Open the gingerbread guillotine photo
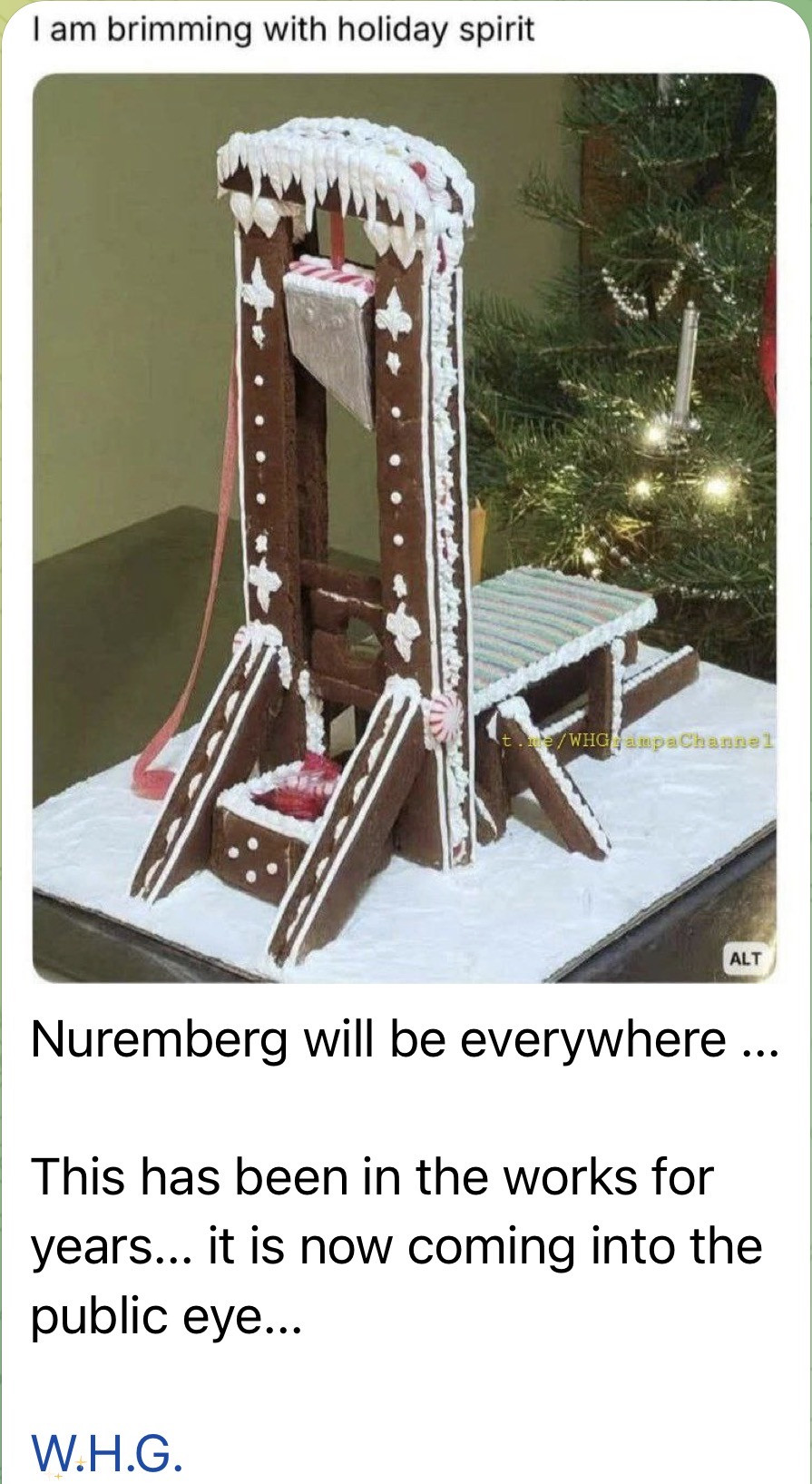 (405, 527)
